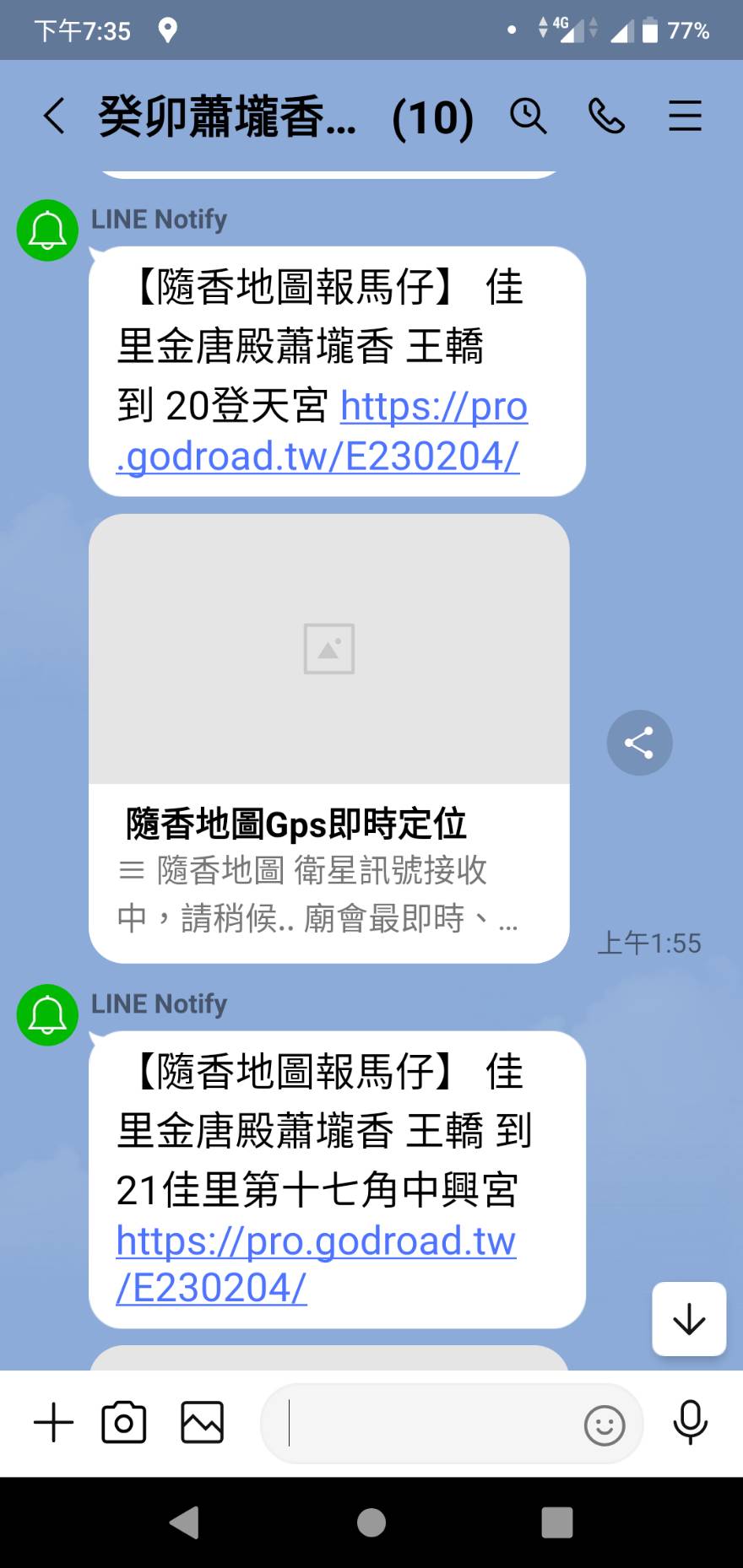
Task: Start a call with the phone icon
Action: [607, 117]
